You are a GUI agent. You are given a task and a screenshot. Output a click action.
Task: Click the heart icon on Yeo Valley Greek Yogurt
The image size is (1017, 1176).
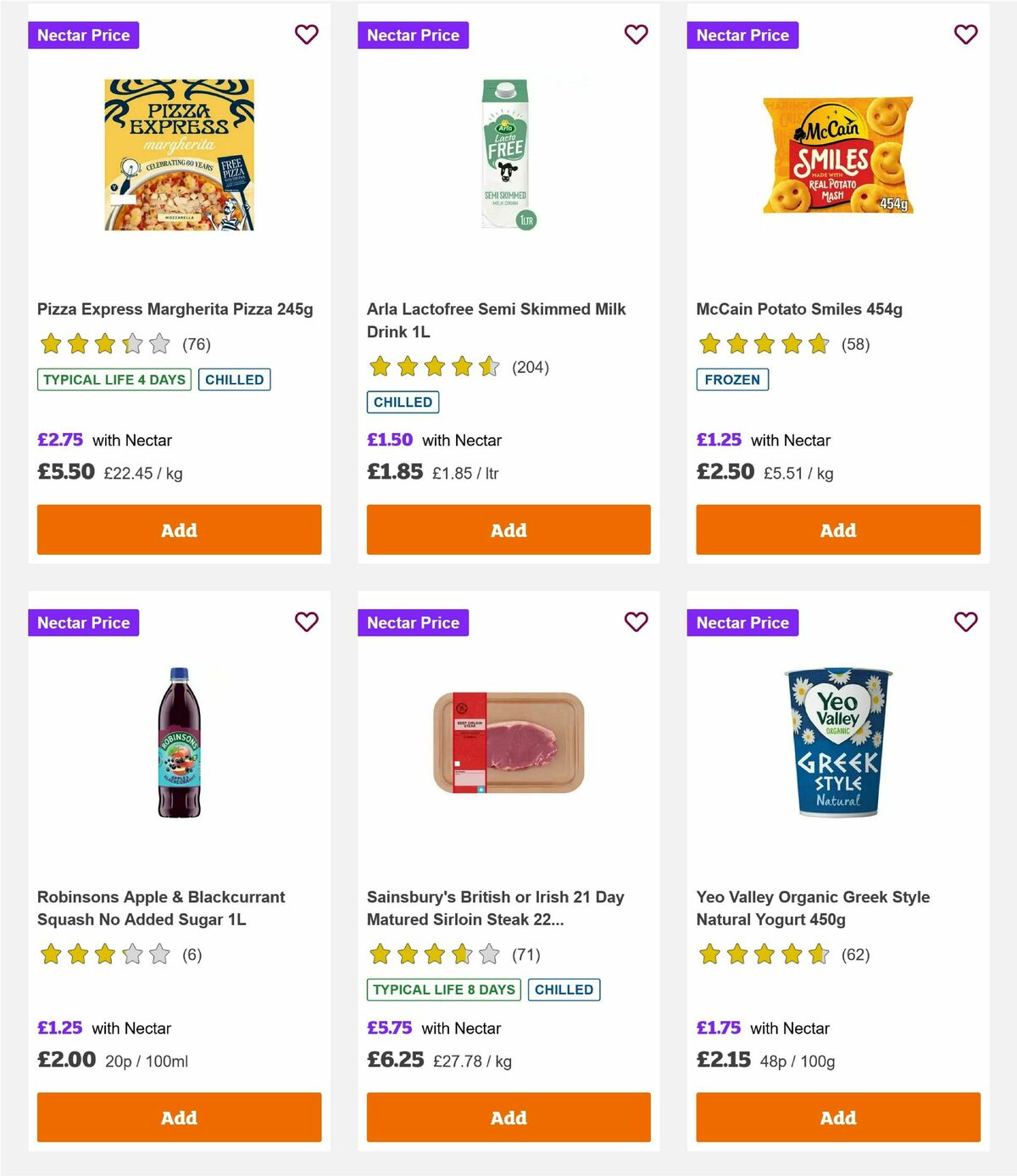coord(965,622)
